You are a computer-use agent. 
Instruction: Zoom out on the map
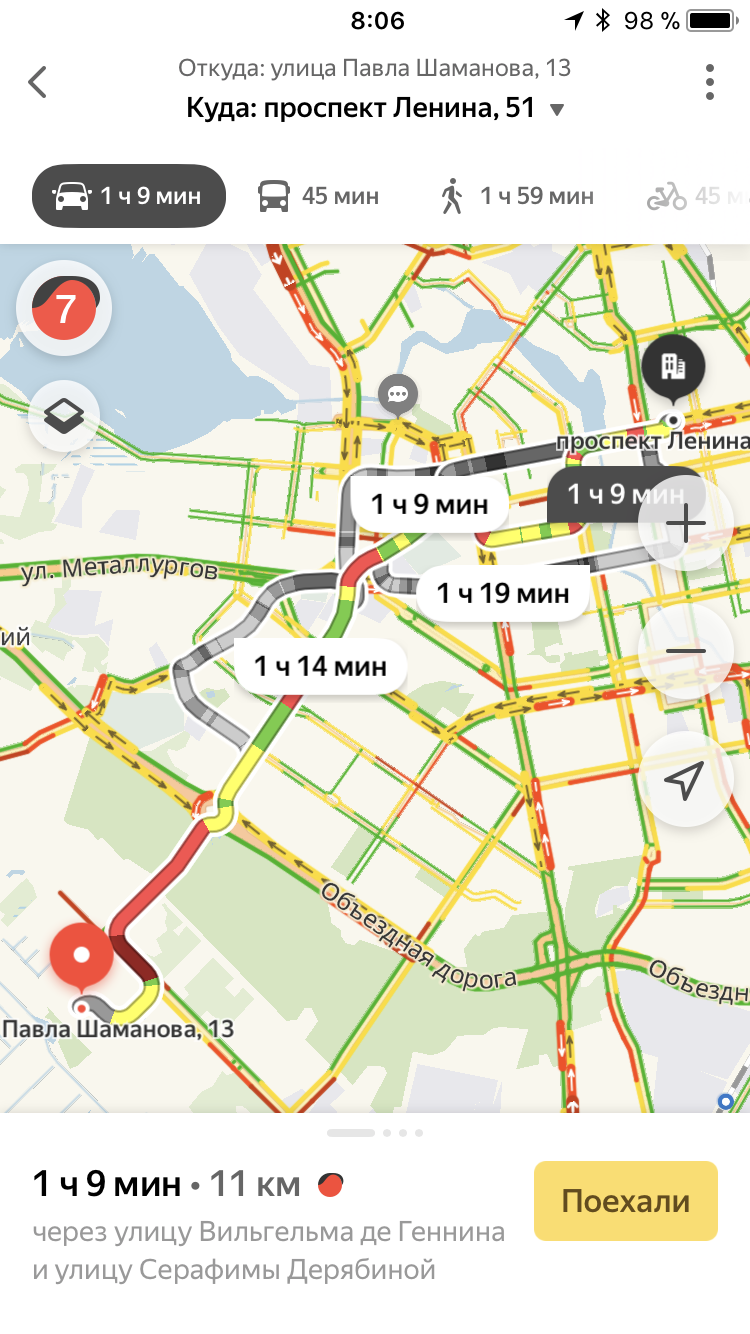tap(685, 652)
